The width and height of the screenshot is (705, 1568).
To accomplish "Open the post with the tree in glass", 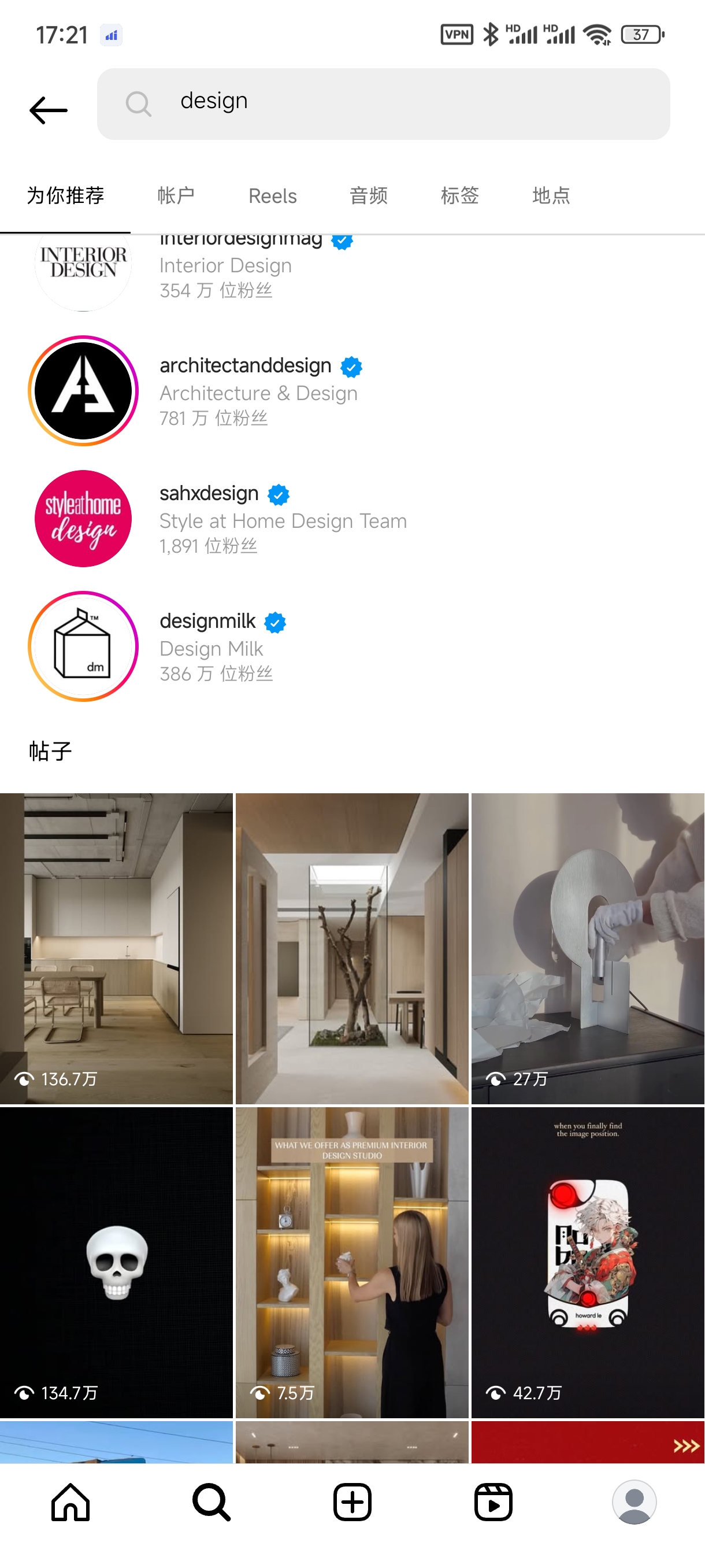I will click(x=351, y=948).
